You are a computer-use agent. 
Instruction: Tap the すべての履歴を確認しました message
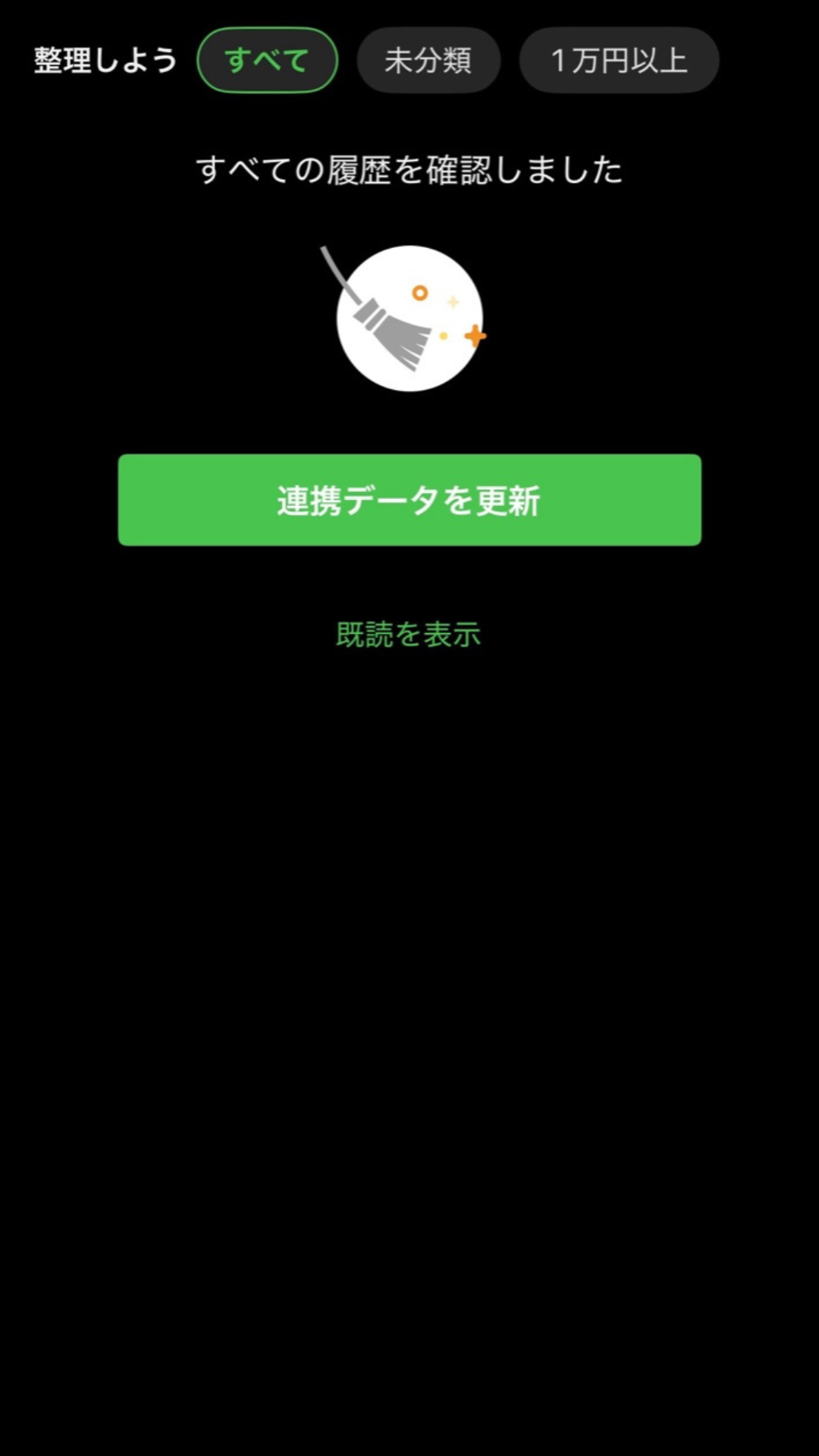pos(409,171)
